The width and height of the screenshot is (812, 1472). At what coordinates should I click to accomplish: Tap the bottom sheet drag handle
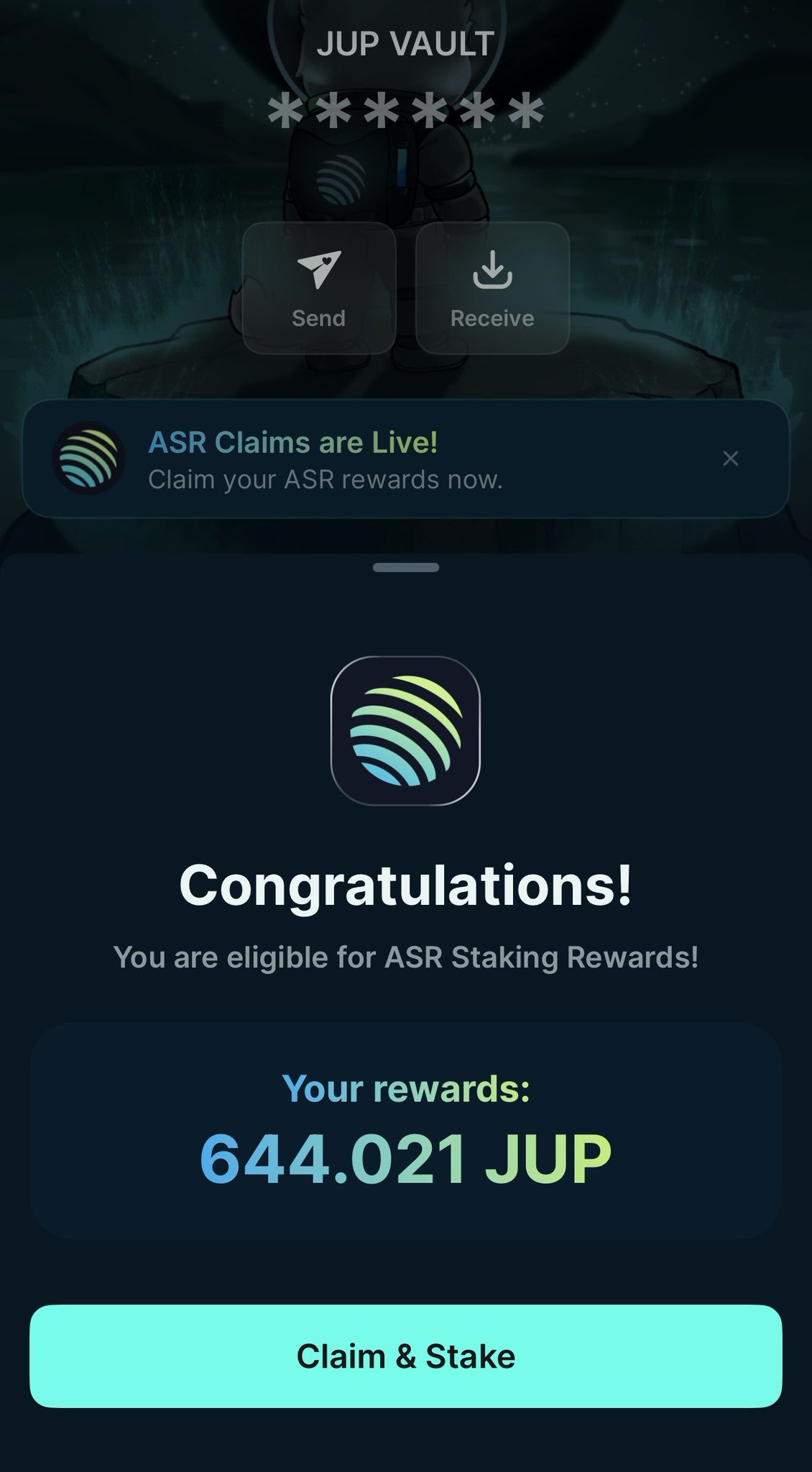pos(405,568)
